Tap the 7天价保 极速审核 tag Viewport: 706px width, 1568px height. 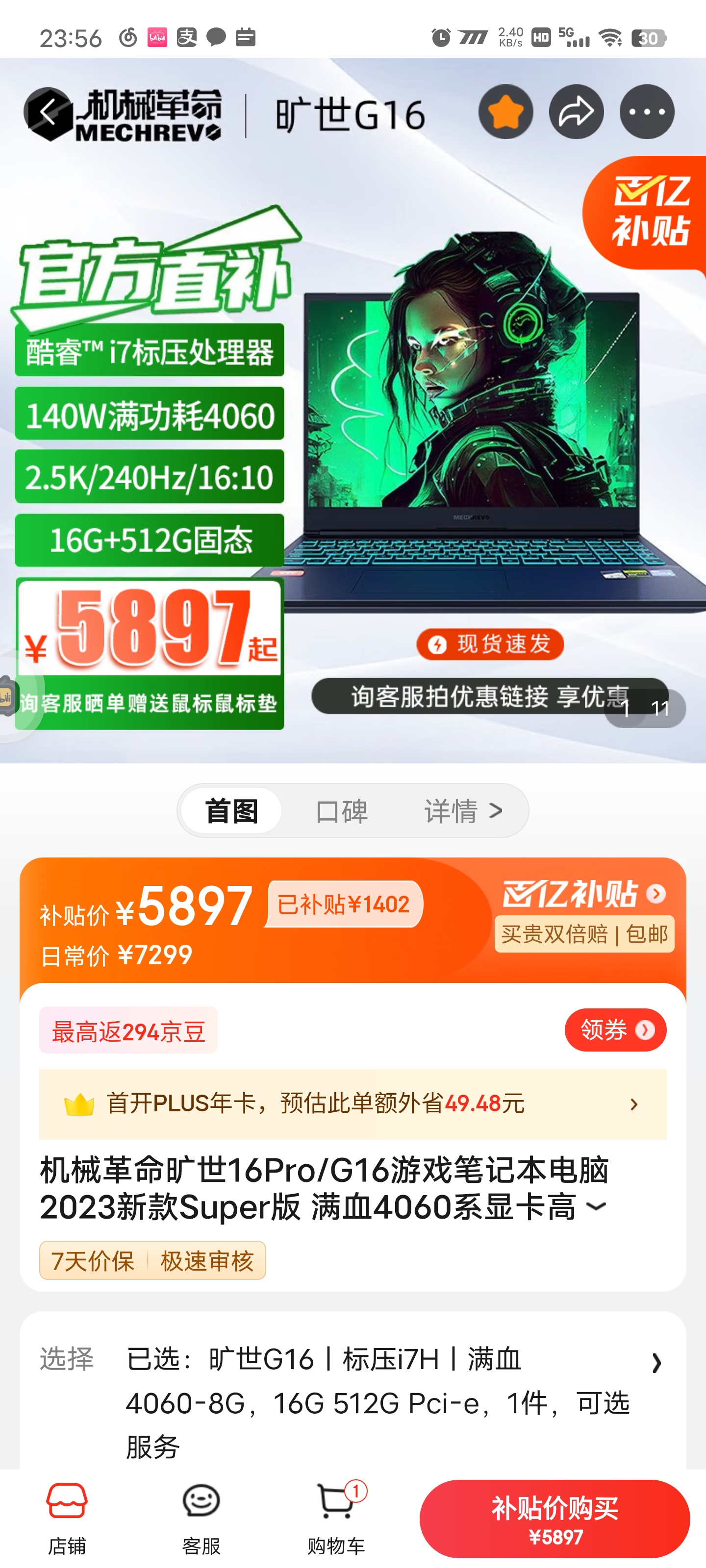point(152,1260)
